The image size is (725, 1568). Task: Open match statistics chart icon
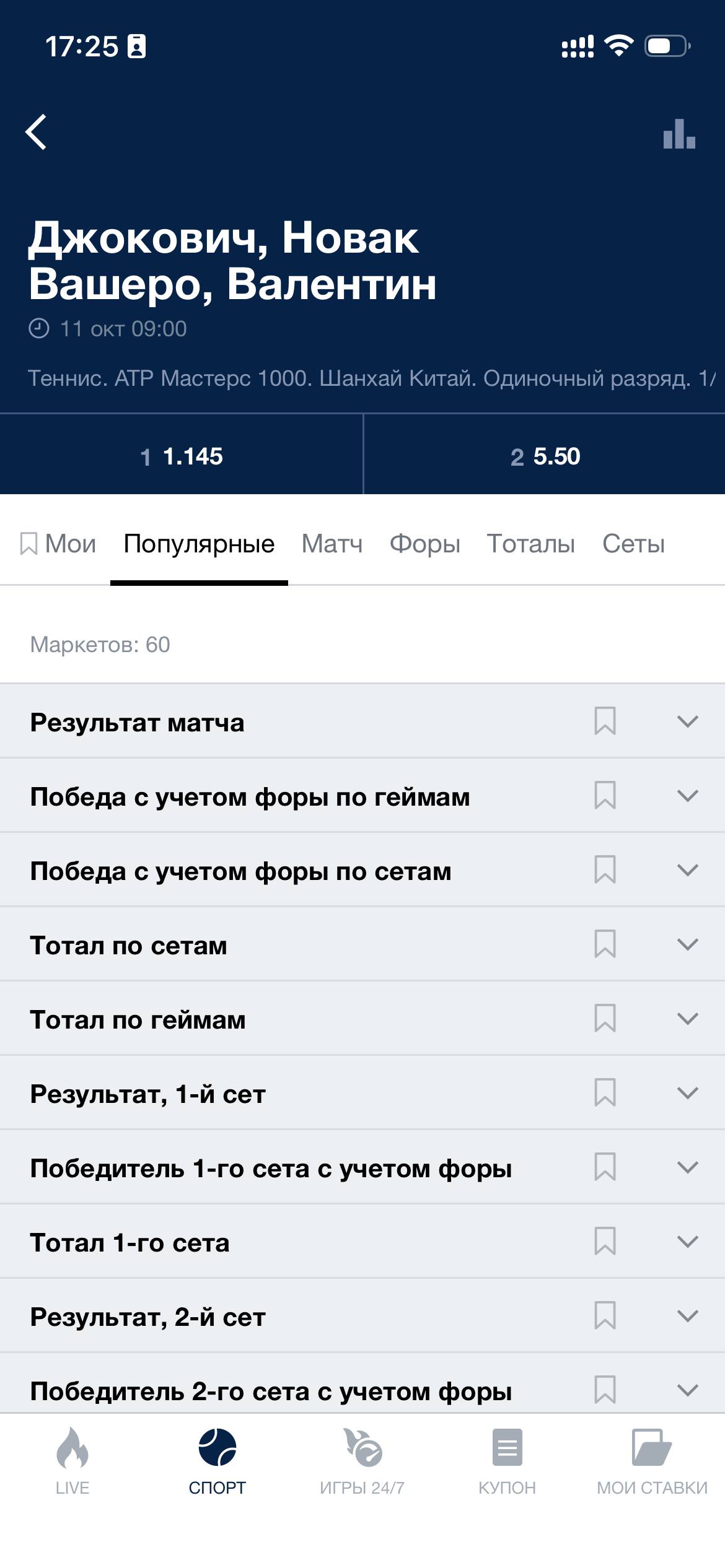[679, 134]
